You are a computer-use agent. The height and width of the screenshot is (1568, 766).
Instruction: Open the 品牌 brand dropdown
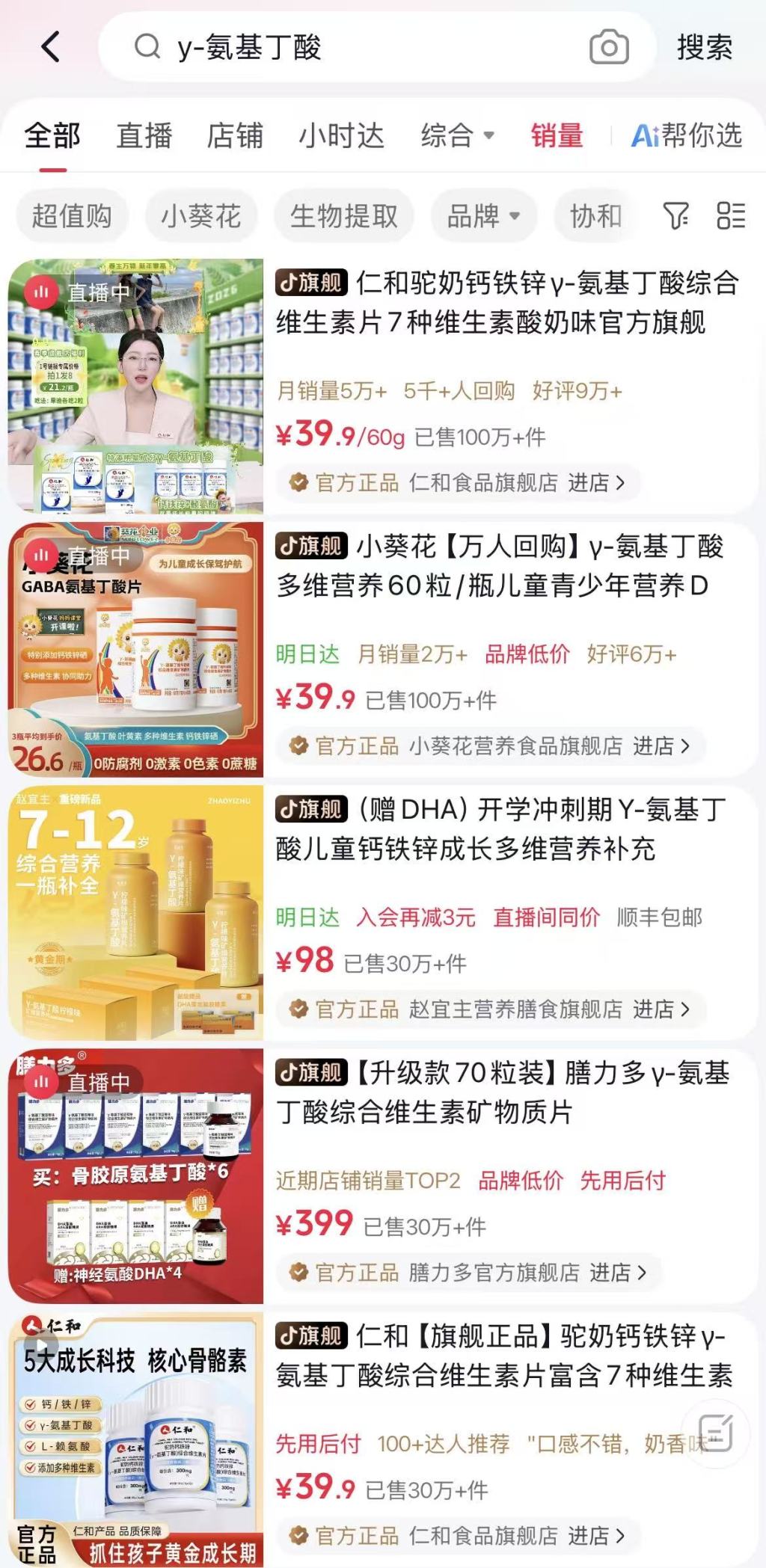coord(482,215)
